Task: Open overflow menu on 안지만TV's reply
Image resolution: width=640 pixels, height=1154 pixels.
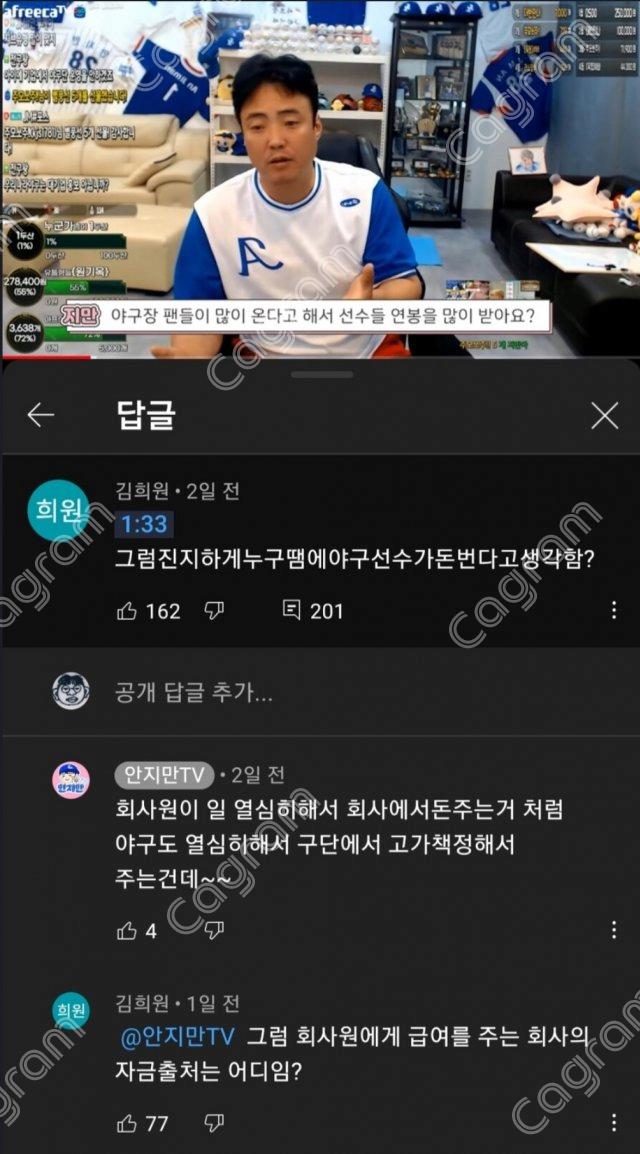Action: [614, 931]
